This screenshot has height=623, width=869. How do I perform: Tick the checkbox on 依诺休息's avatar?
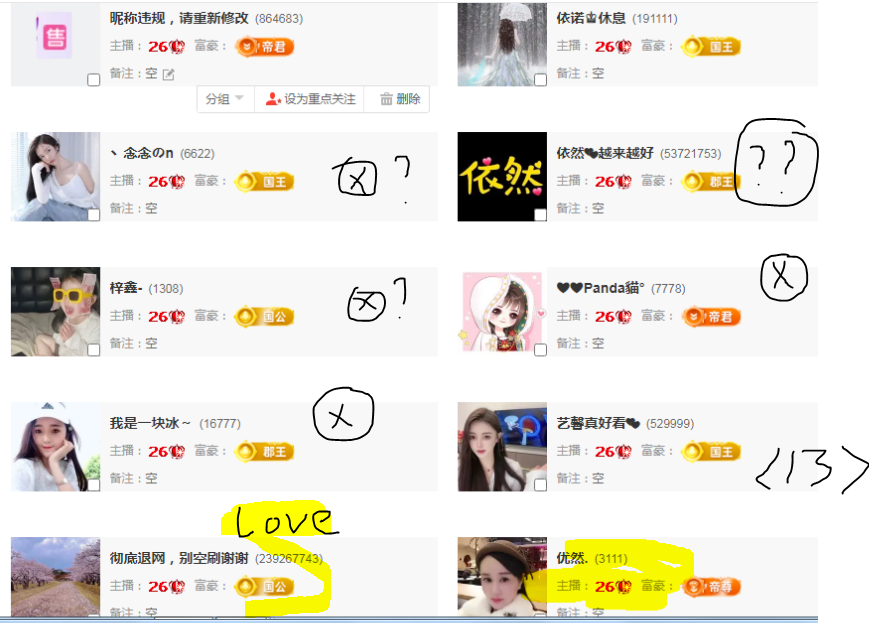541,80
